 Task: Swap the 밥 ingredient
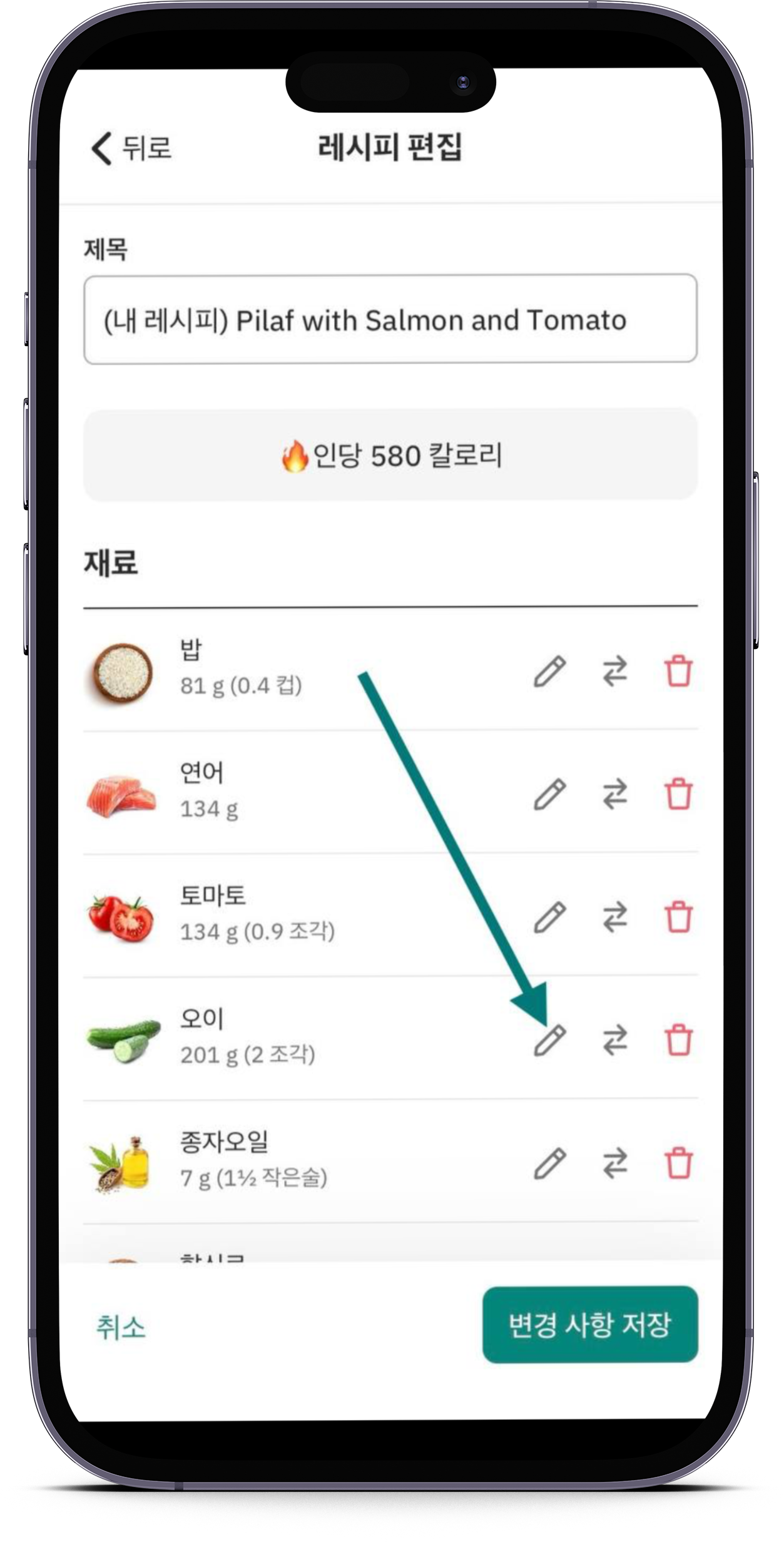[615, 671]
